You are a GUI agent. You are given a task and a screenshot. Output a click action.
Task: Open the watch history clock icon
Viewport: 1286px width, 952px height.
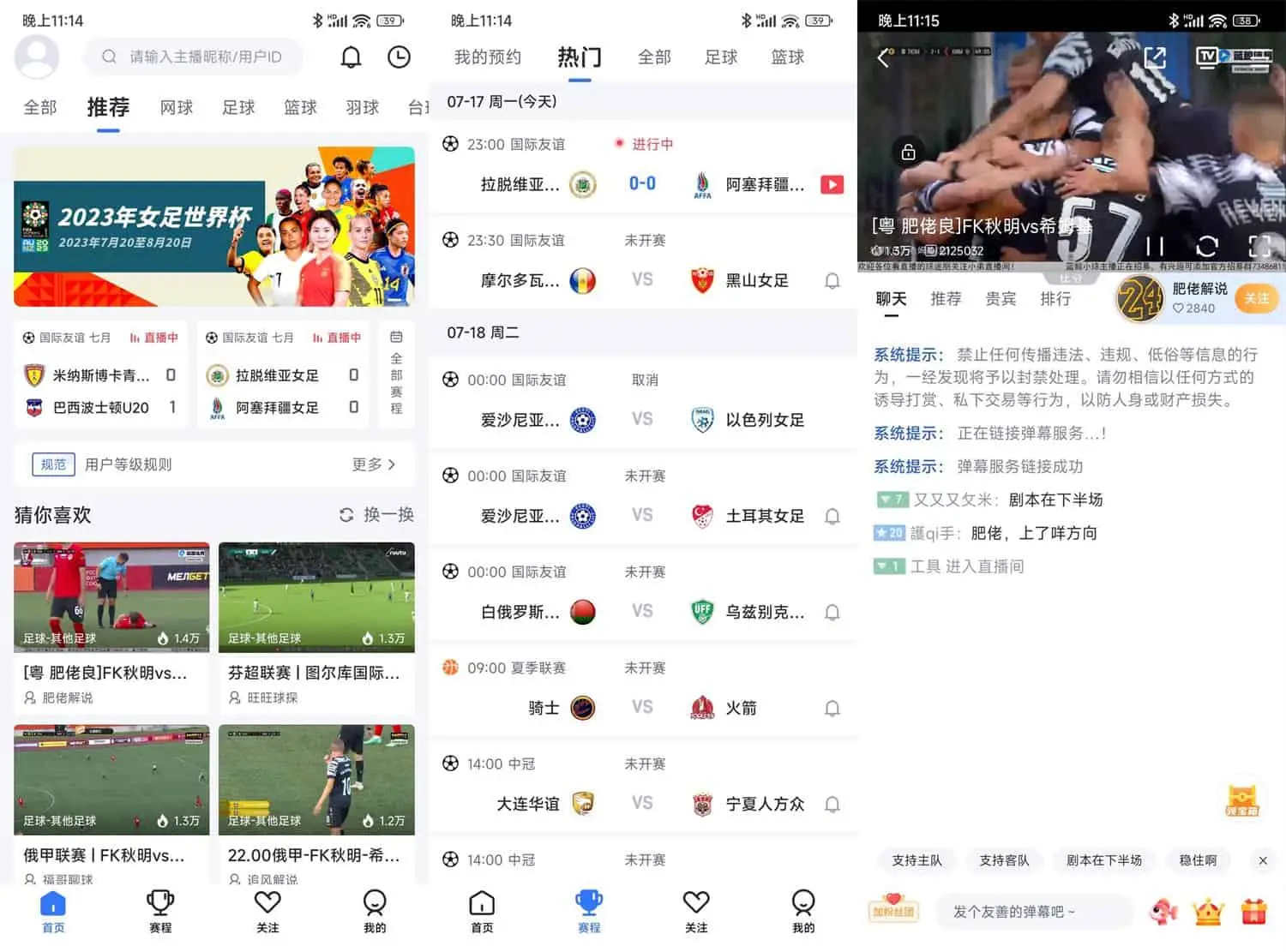399,57
